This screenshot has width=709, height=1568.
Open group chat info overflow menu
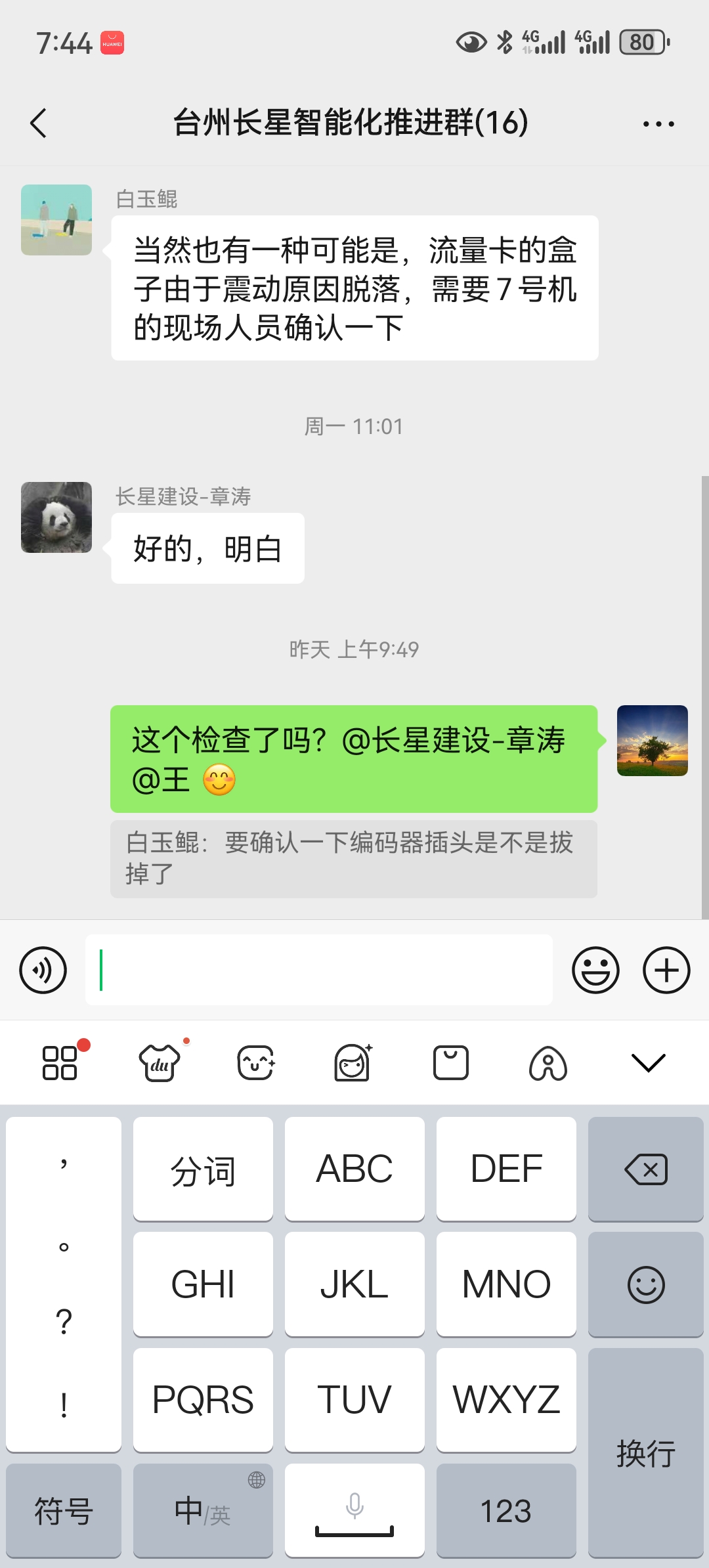(x=658, y=123)
